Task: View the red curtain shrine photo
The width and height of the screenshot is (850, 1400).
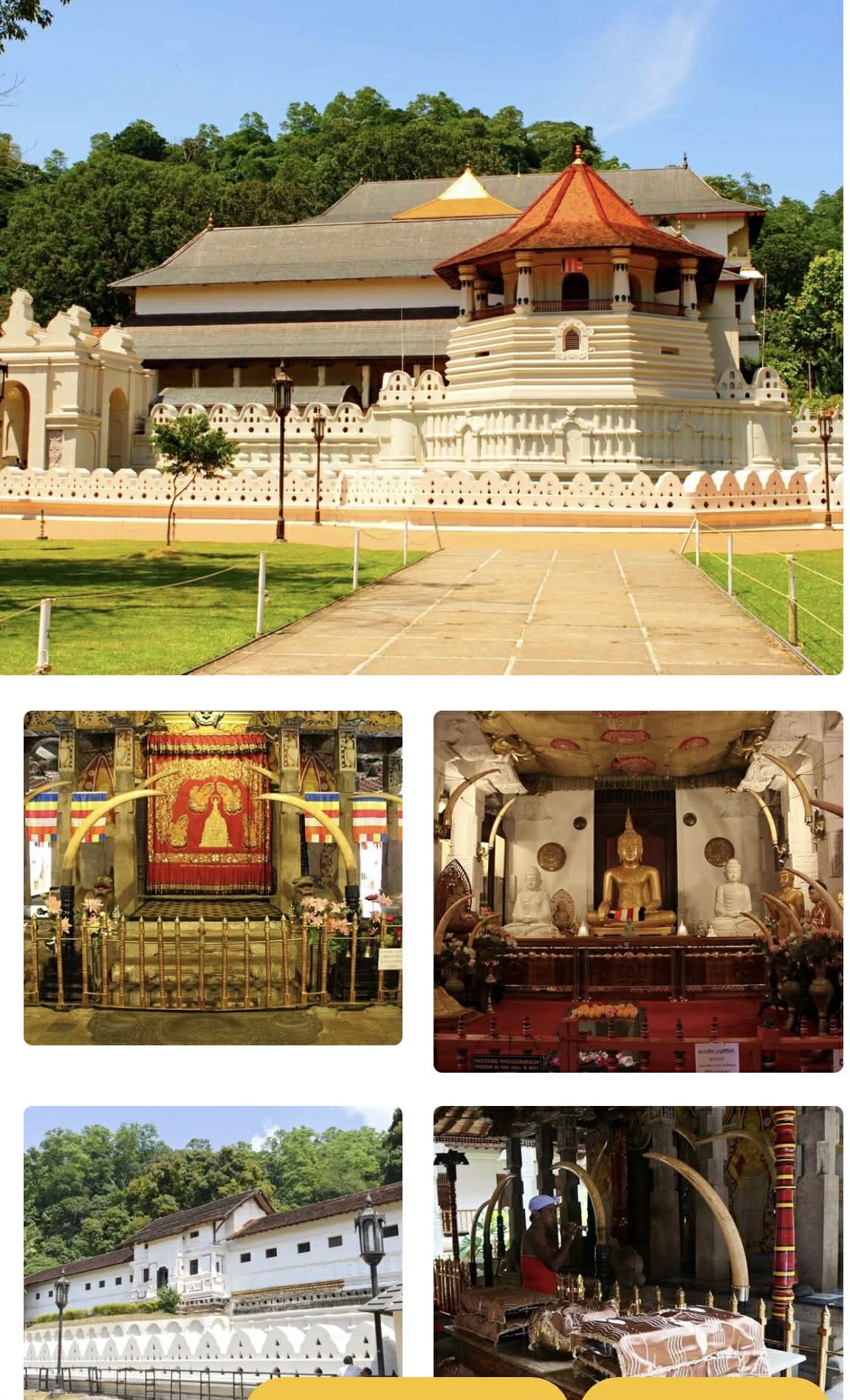Action: 213,877
